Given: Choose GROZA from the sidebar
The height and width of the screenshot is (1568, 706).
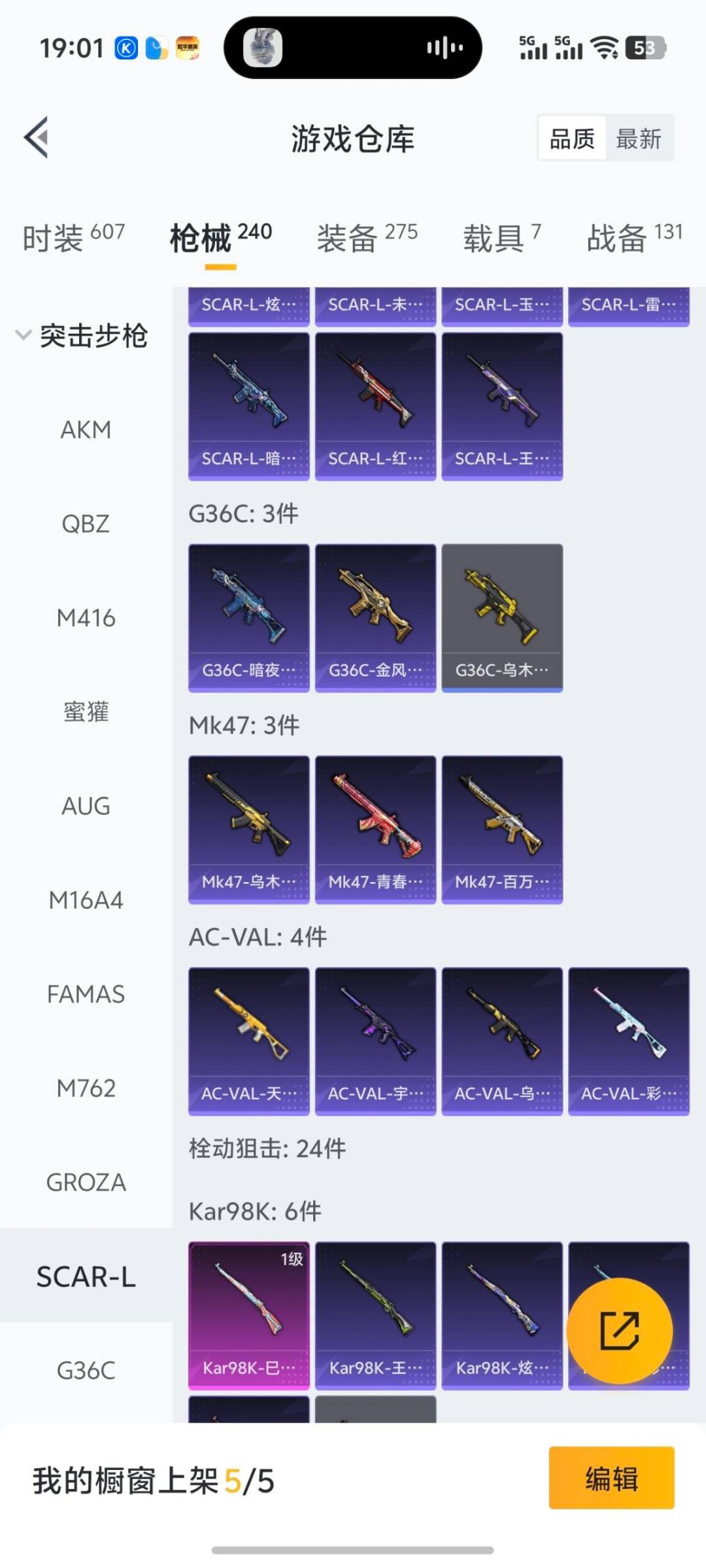Looking at the screenshot, I should pos(86,1183).
